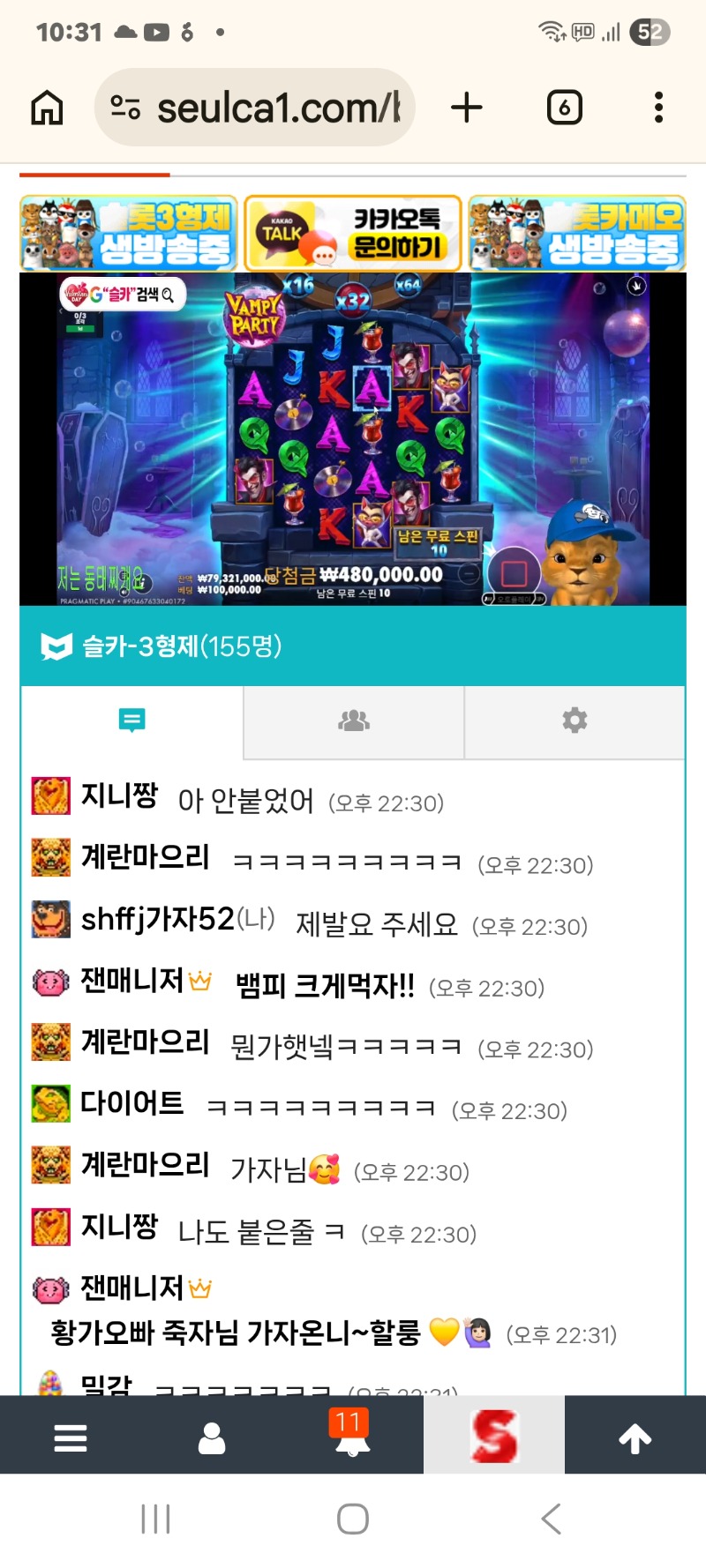This screenshot has height=1568, width=706.
Task: Open the 카카오톡 문의하기 banner
Action: coord(353,233)
